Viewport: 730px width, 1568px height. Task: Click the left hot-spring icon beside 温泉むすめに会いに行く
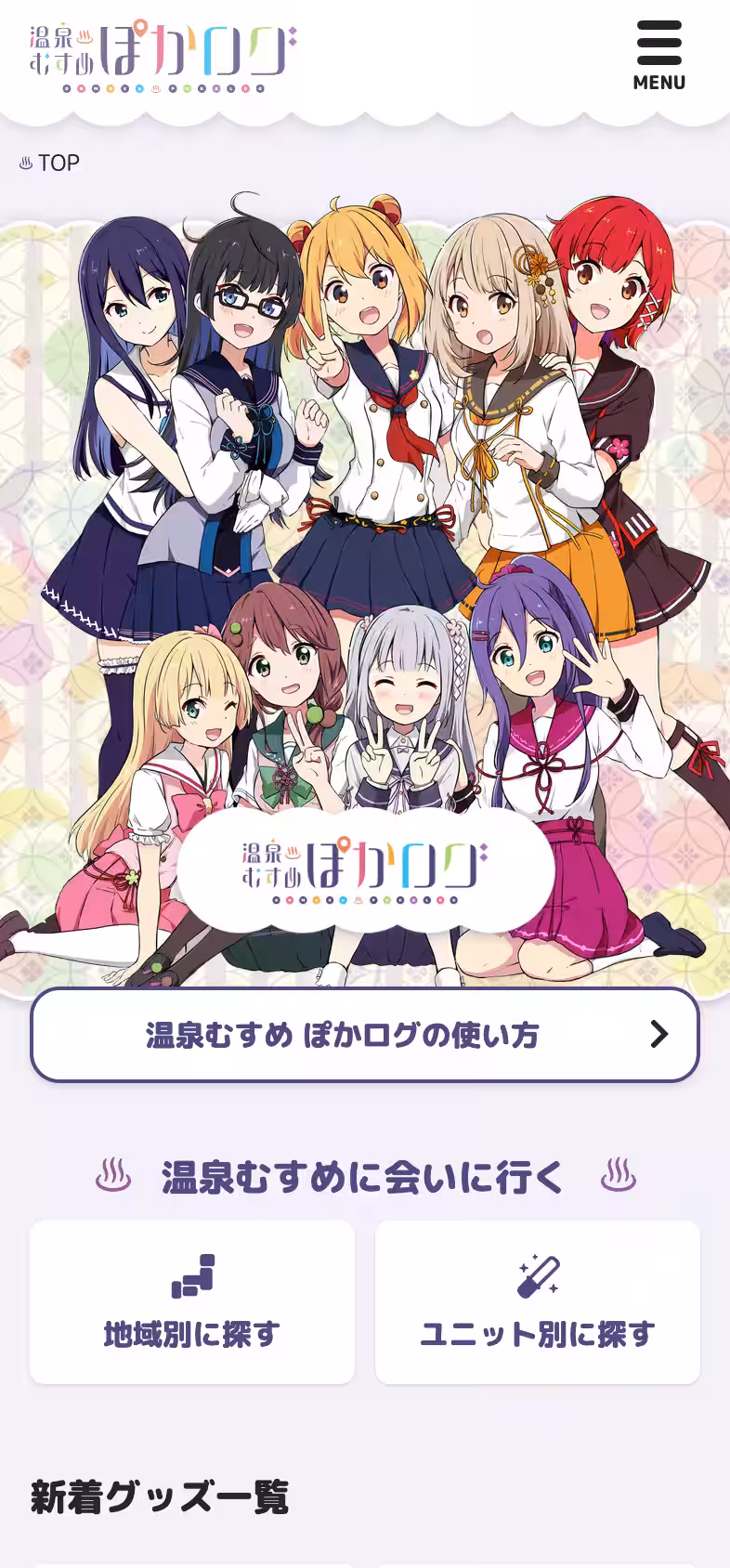click(114, 1176)
